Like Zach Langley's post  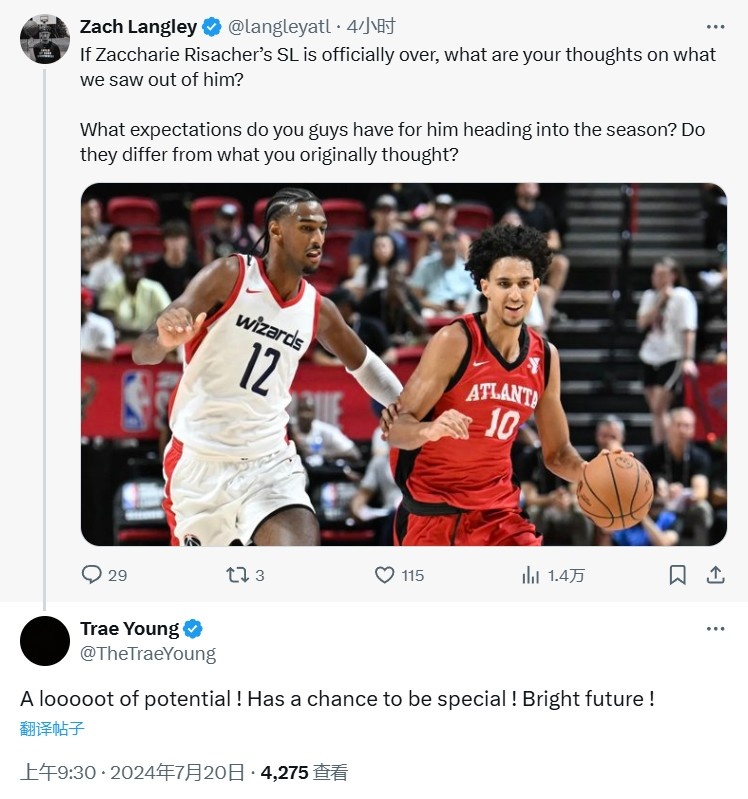pyautogui.click(x=385, y=575)
